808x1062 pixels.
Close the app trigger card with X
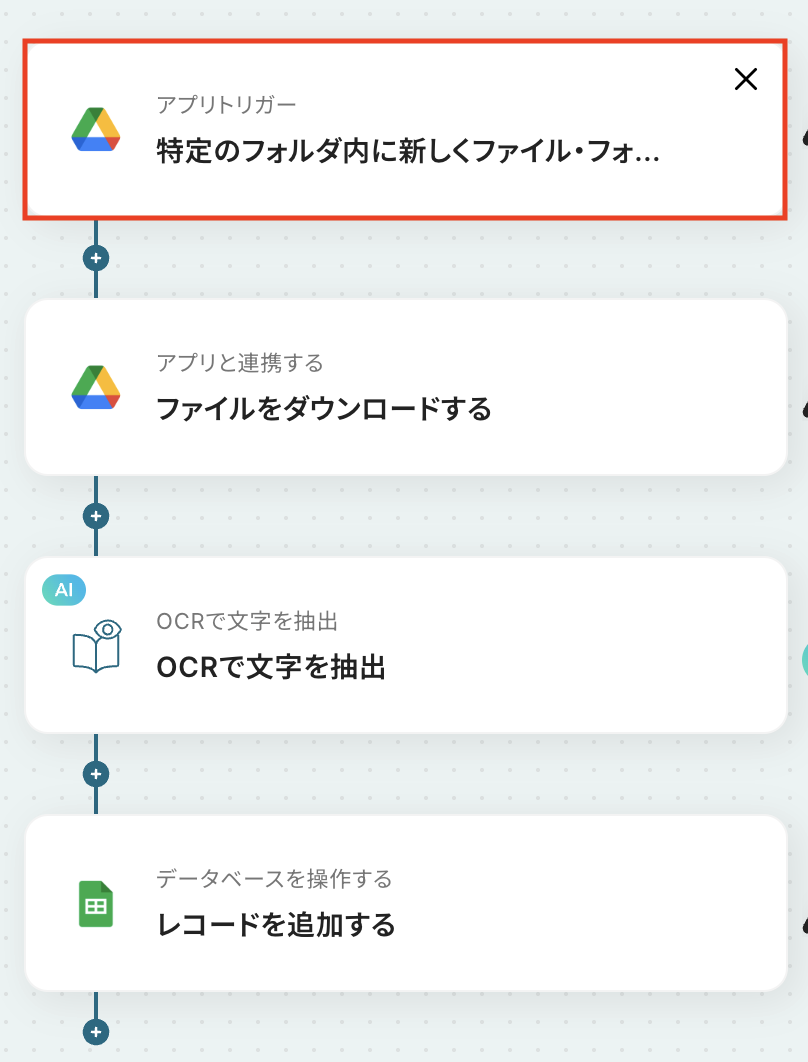point(746,79)
